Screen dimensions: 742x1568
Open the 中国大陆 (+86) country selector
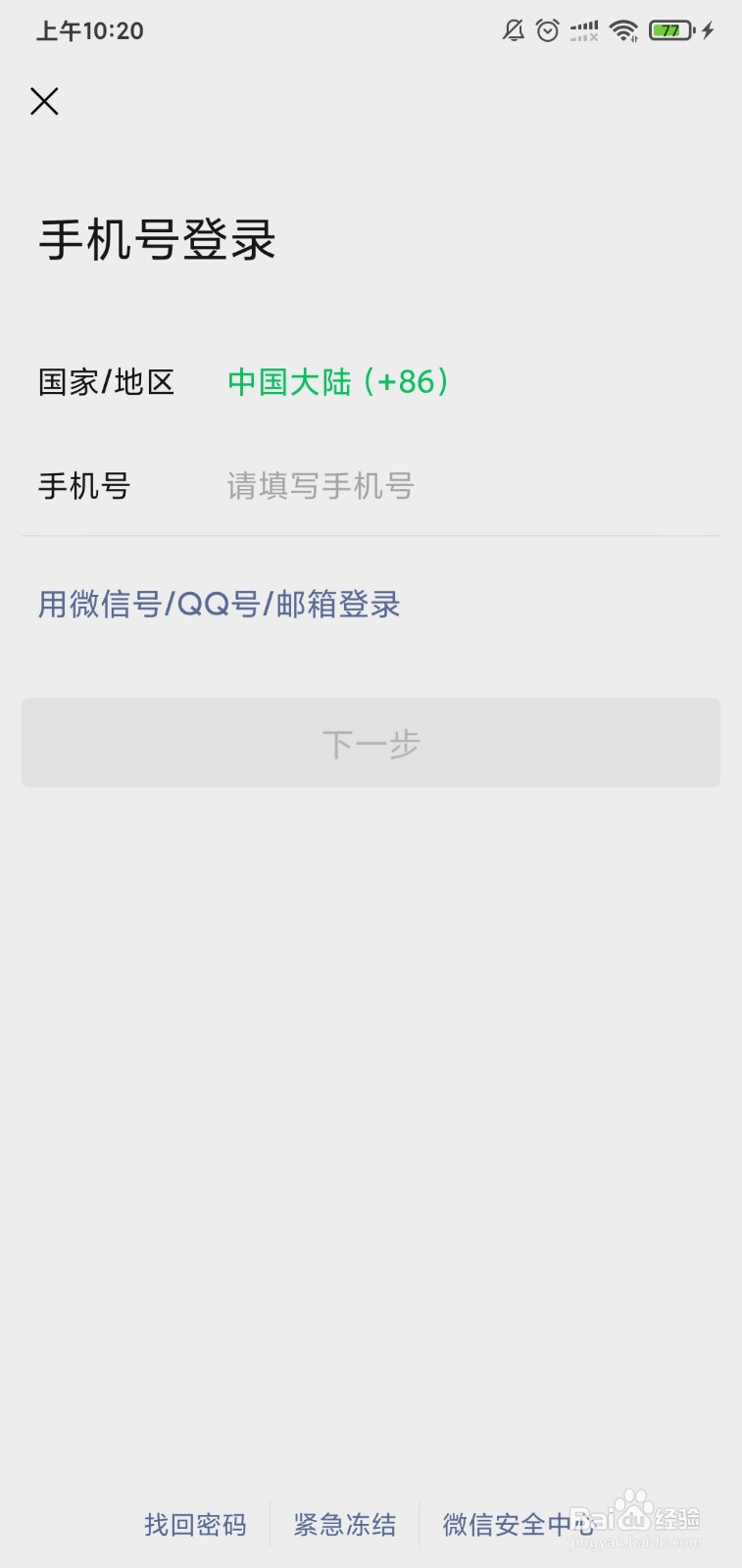pyautogui.click(x=336, y=382)
